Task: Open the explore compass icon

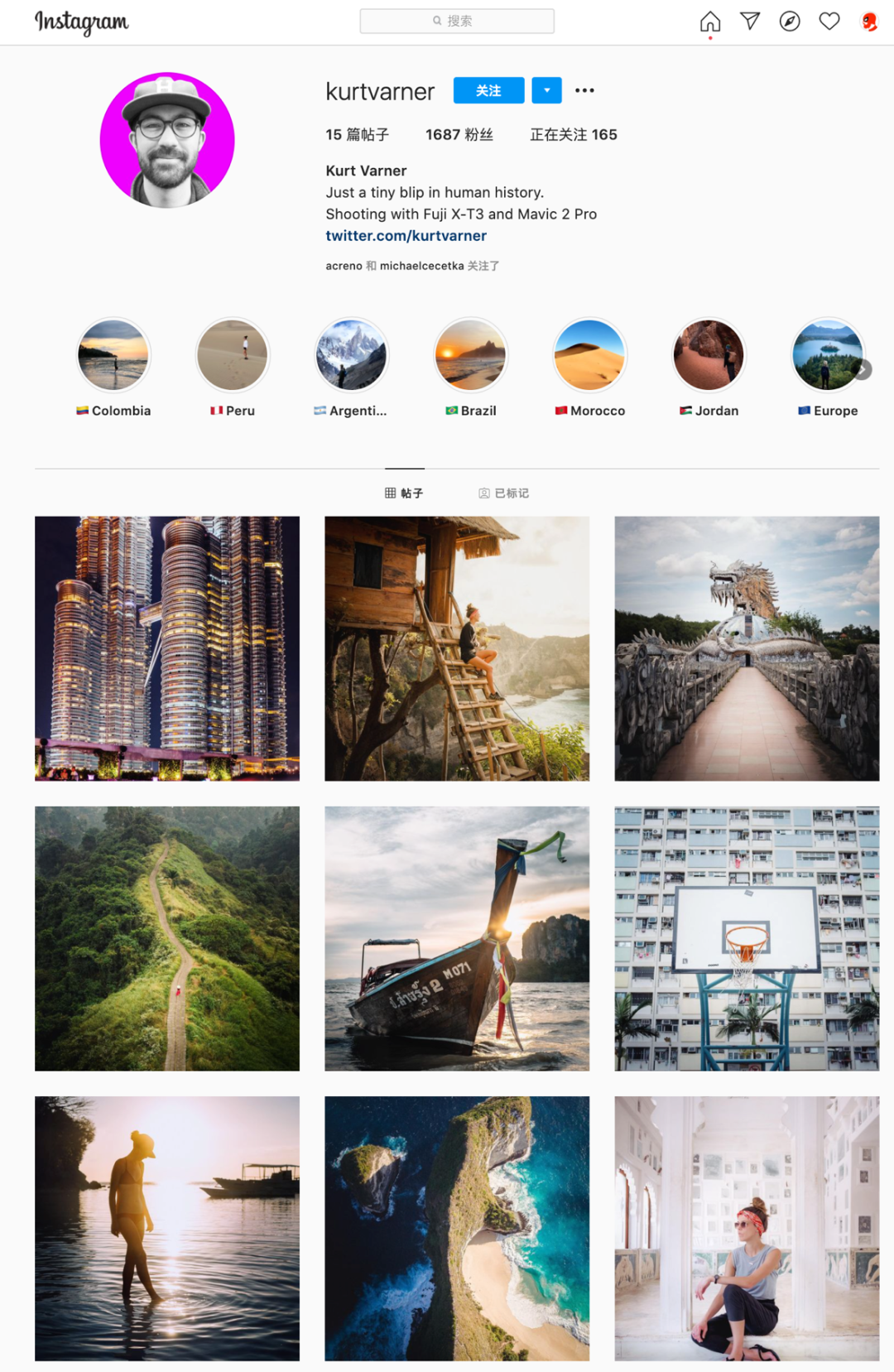Action: pos(790,21)
